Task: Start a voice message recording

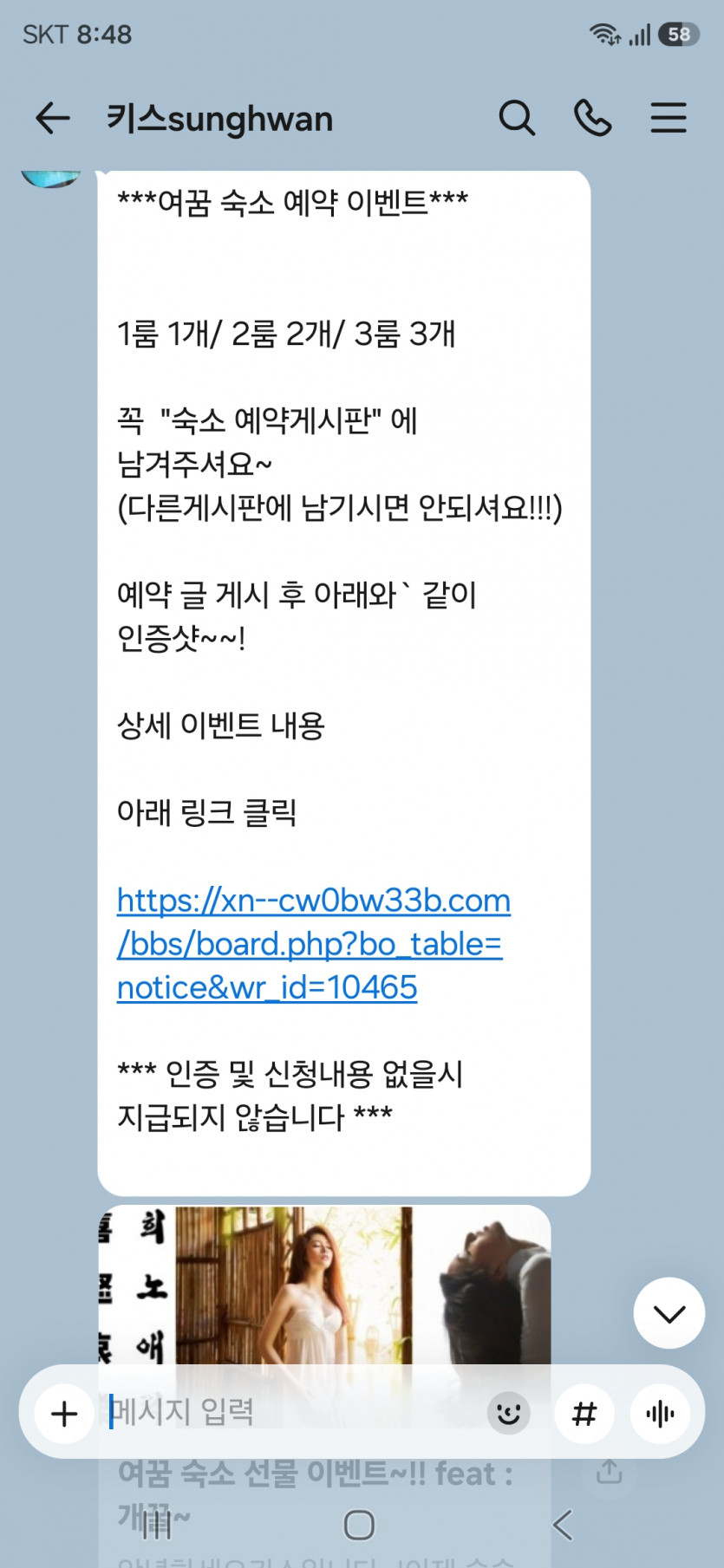Action: (x=660, y=1414)
